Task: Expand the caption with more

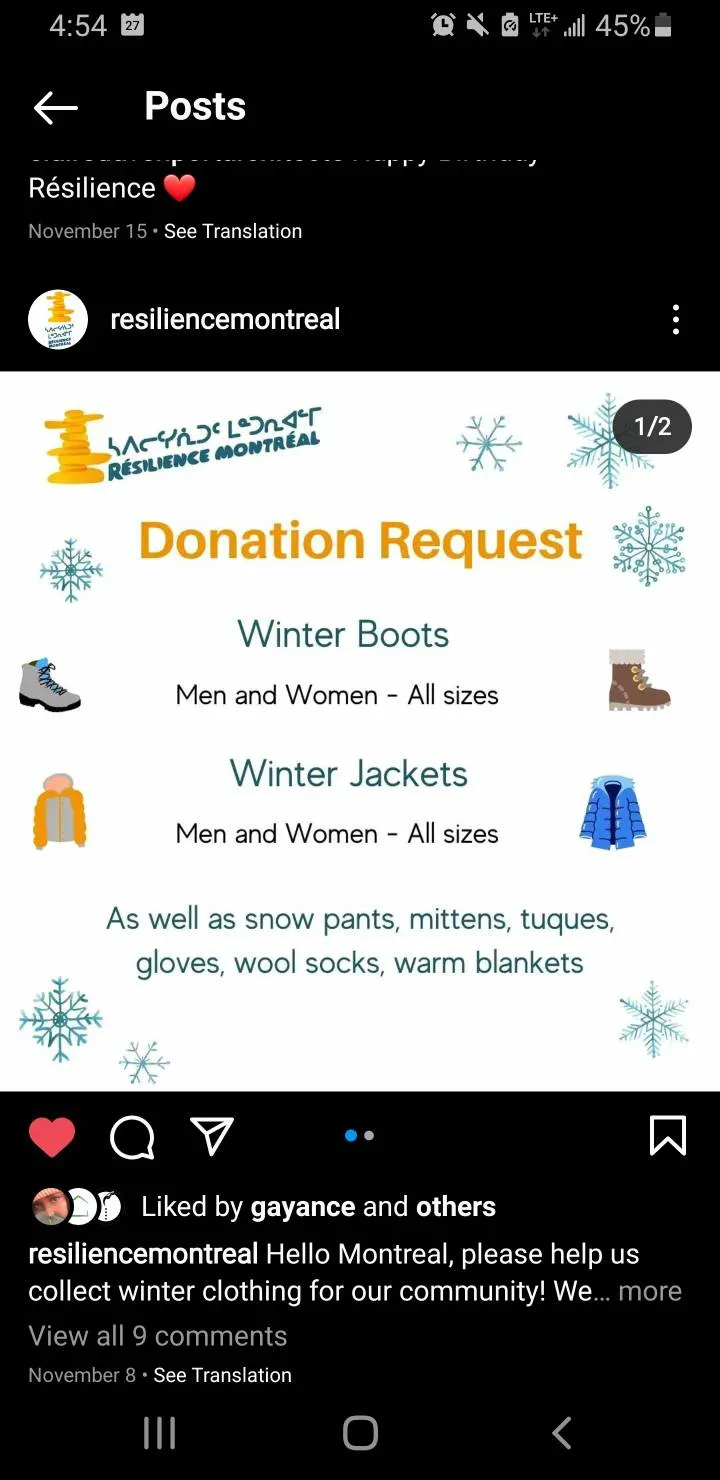Action: click(650, 1291)
